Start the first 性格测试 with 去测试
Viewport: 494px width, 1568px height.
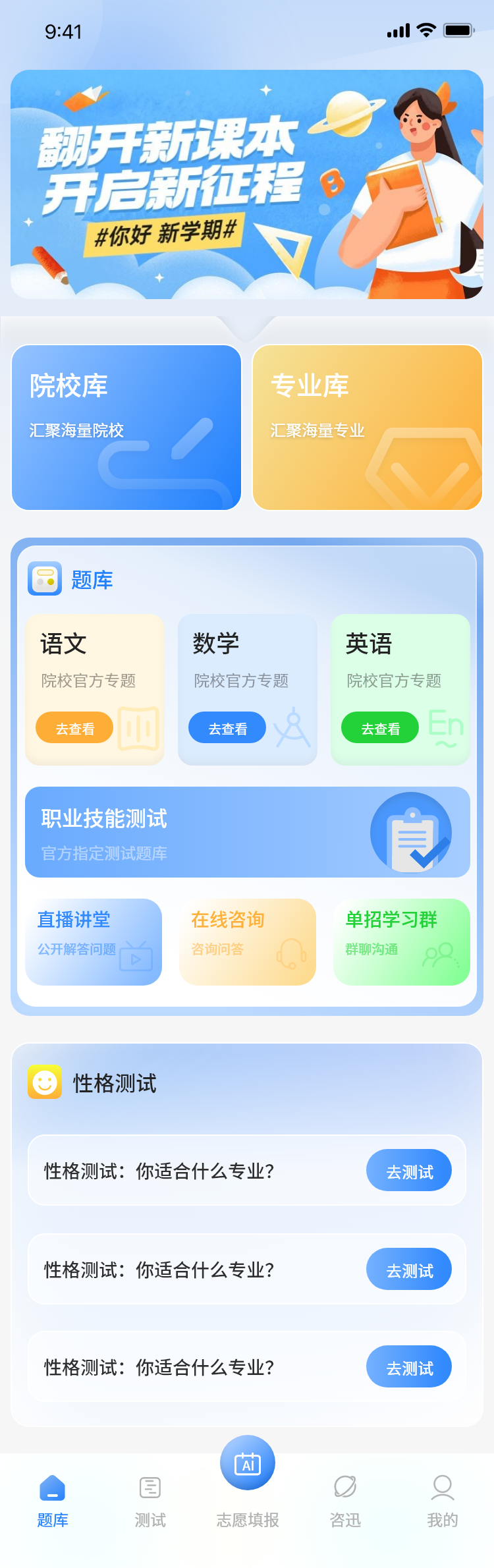click(409, 1171)
